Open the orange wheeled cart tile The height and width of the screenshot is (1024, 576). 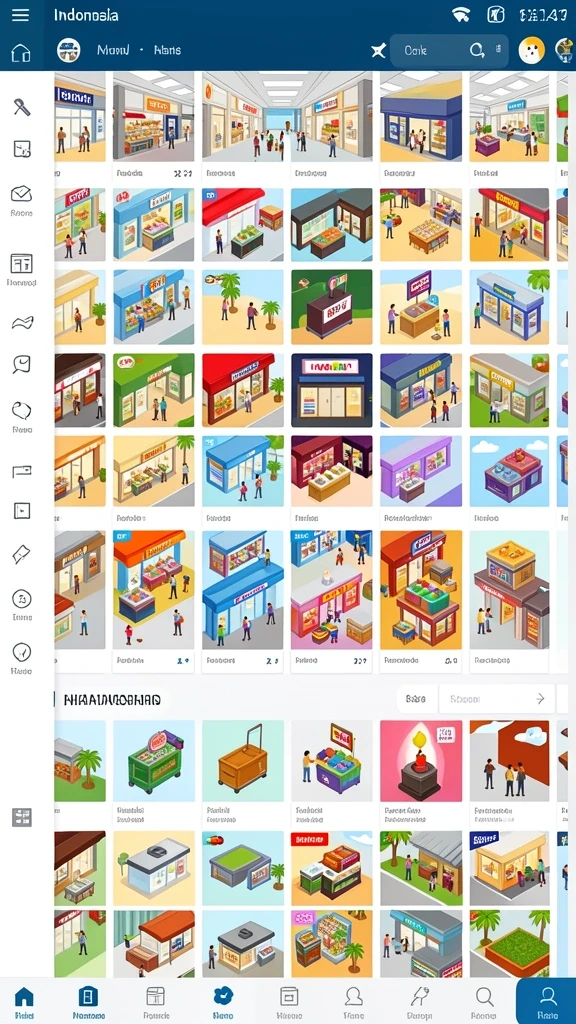[243, 761]
